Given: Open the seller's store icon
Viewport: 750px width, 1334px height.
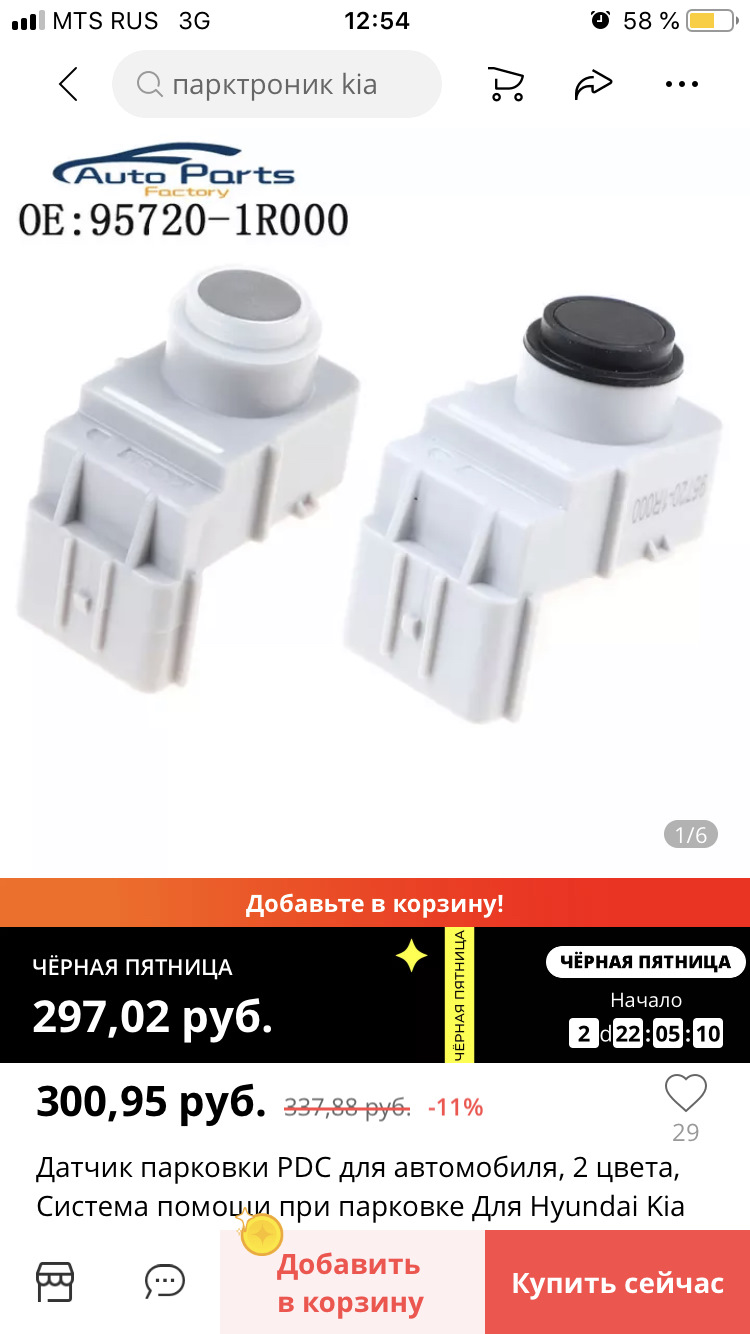Looking at the screenshot, I should point(55,1281).
